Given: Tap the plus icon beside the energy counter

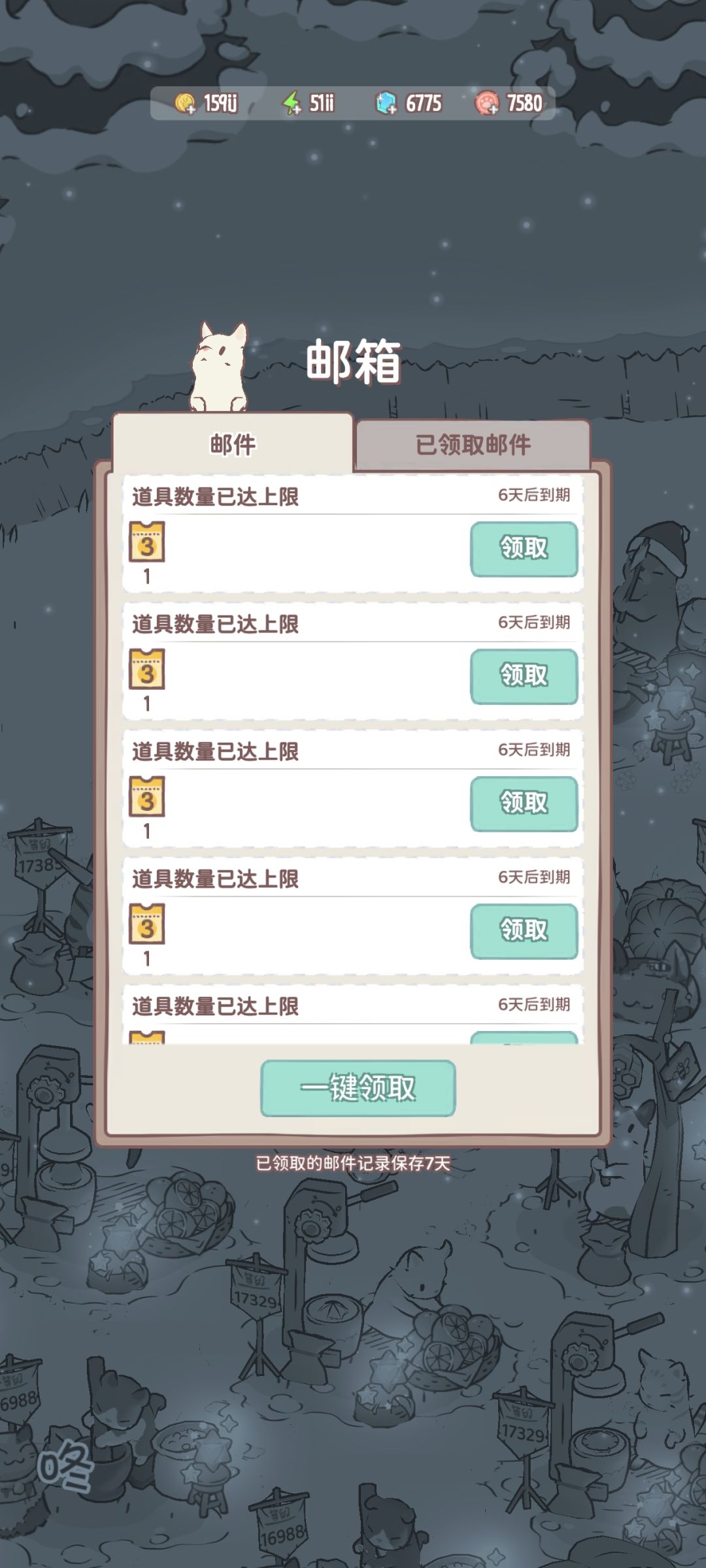Looking at the screenshot, I should [x=298, y=110].
